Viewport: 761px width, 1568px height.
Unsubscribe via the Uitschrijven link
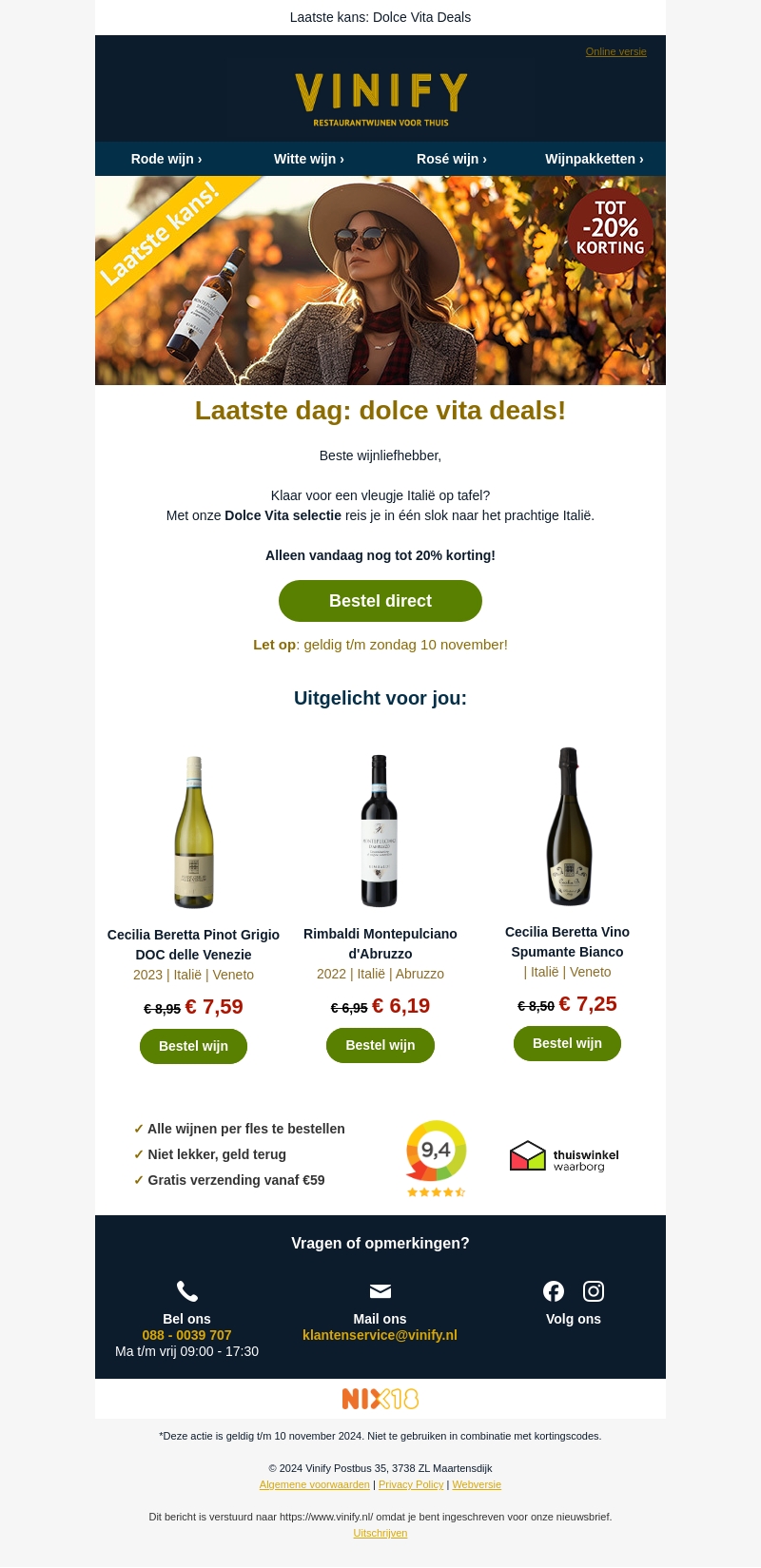(x=380, y=1533)
